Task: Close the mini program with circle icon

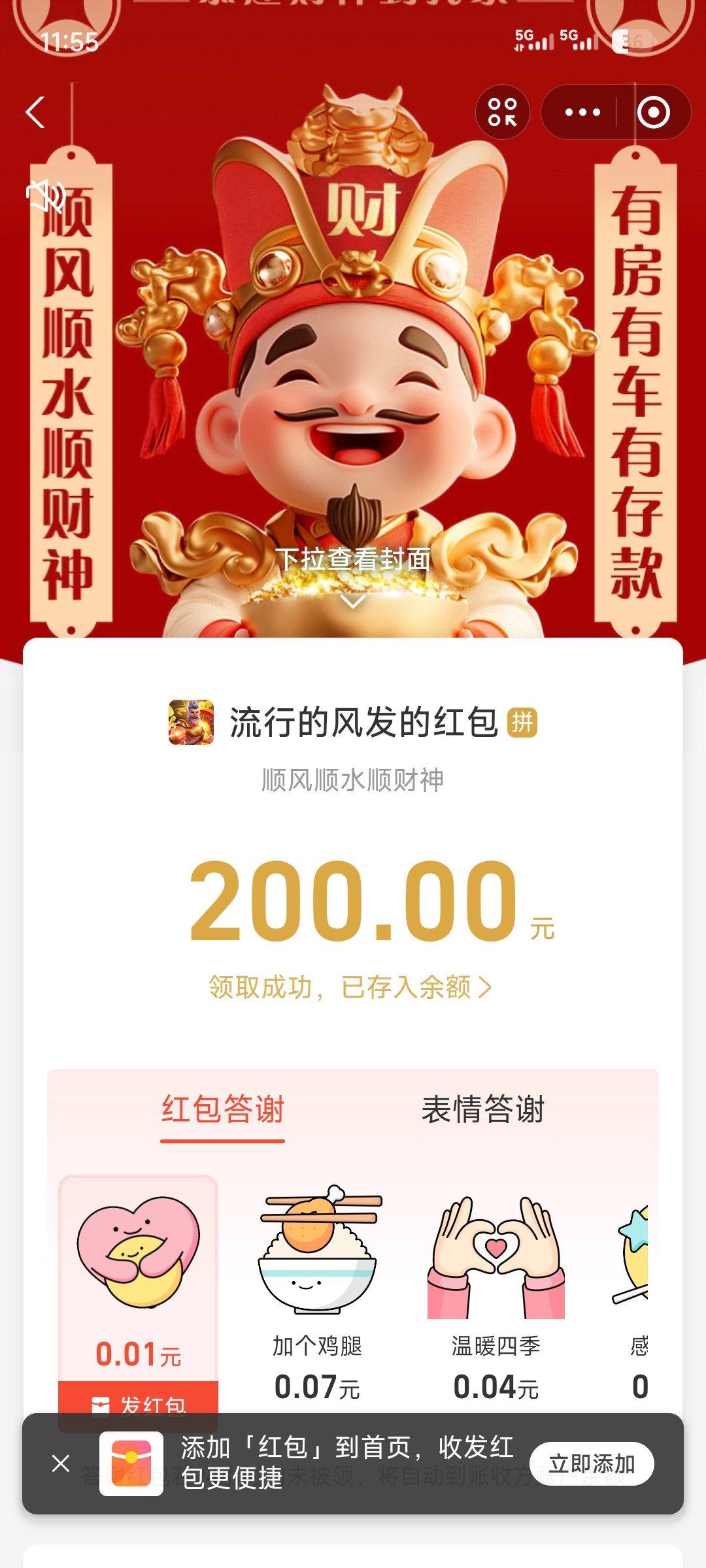Action: [653, 112]
